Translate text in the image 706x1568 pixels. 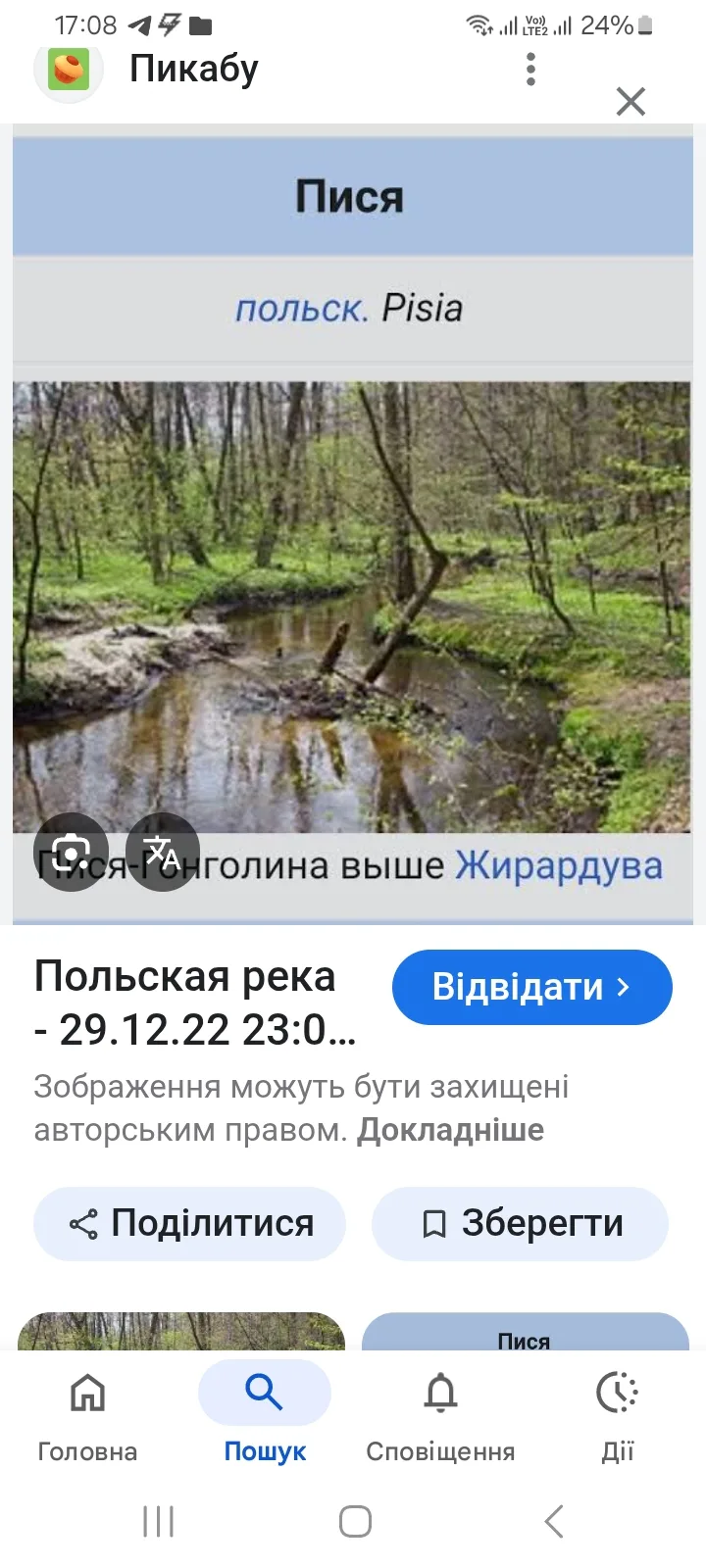163,852
